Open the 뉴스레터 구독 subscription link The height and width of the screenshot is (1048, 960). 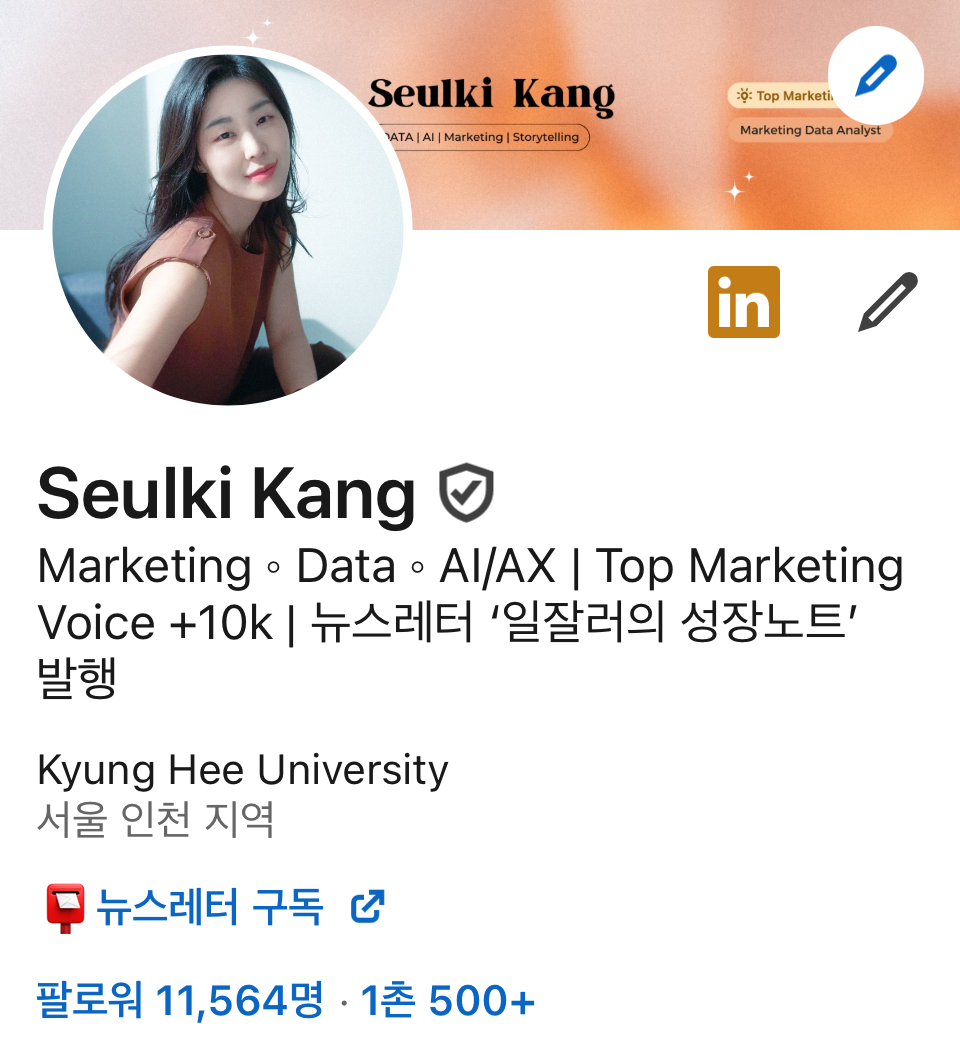pyautogui.click(x=213, y=906)
